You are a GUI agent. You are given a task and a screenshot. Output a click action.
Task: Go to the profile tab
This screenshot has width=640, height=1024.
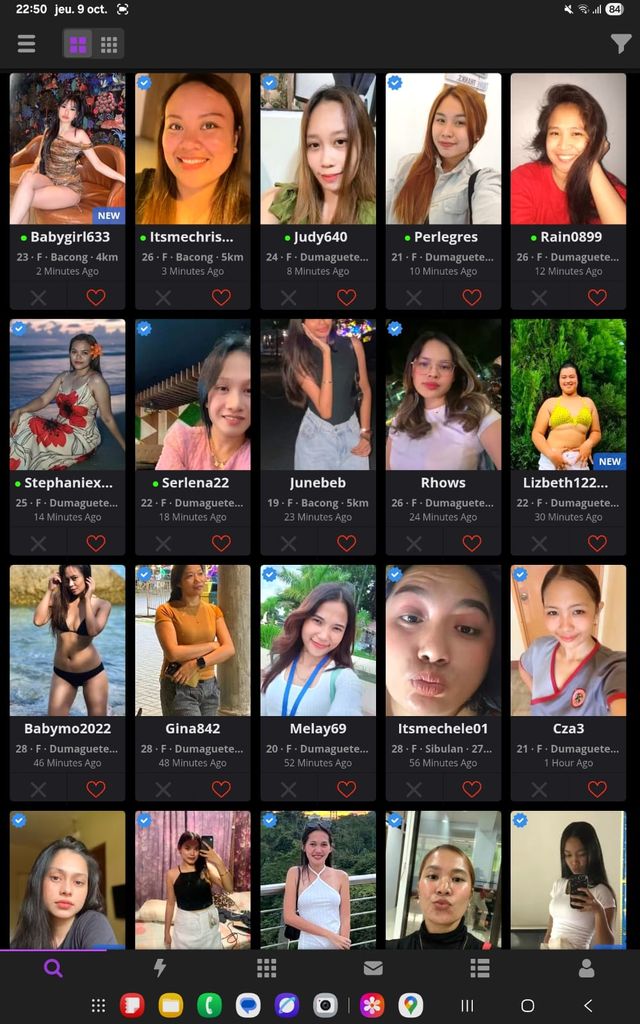tap(587, 968)
